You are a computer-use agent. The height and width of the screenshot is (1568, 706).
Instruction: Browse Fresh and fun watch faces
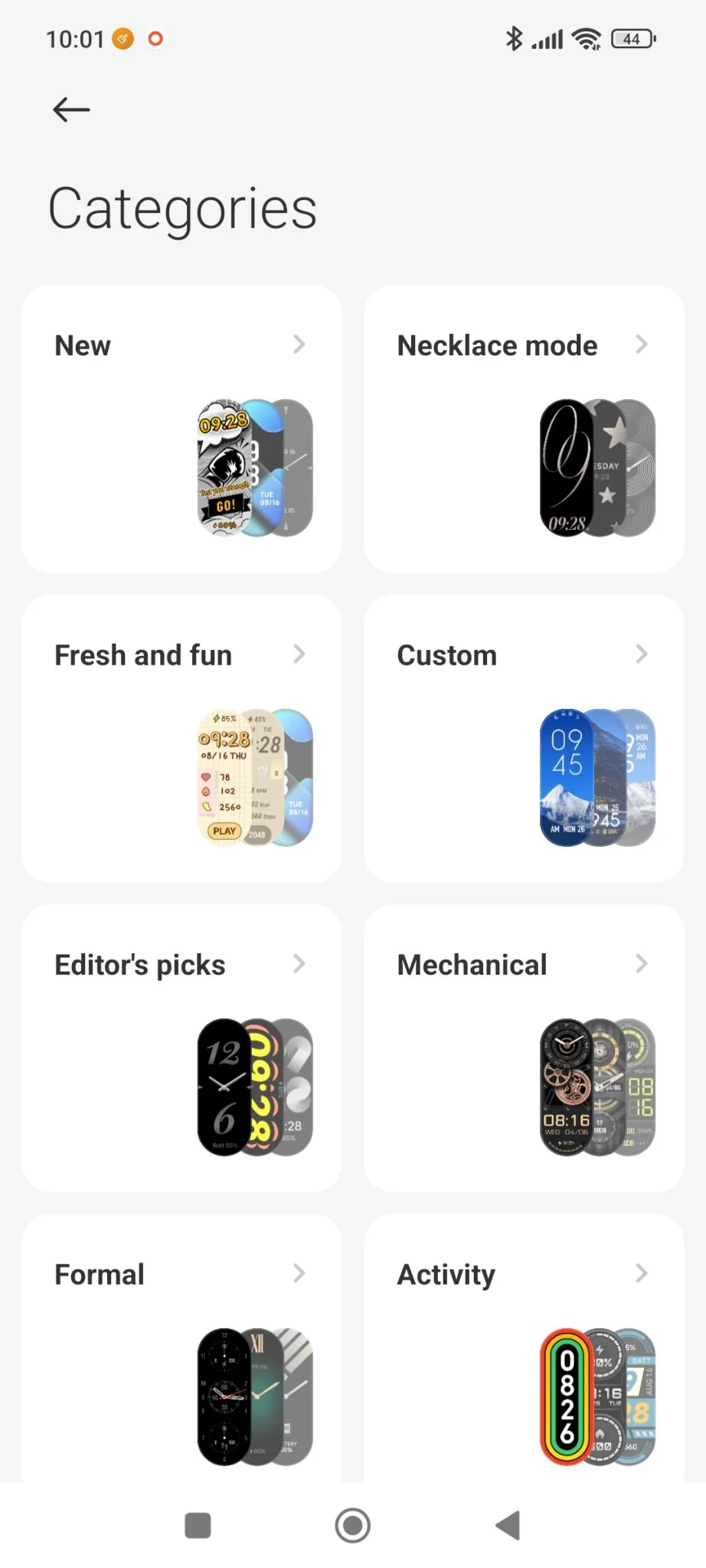tap(181, 738)
